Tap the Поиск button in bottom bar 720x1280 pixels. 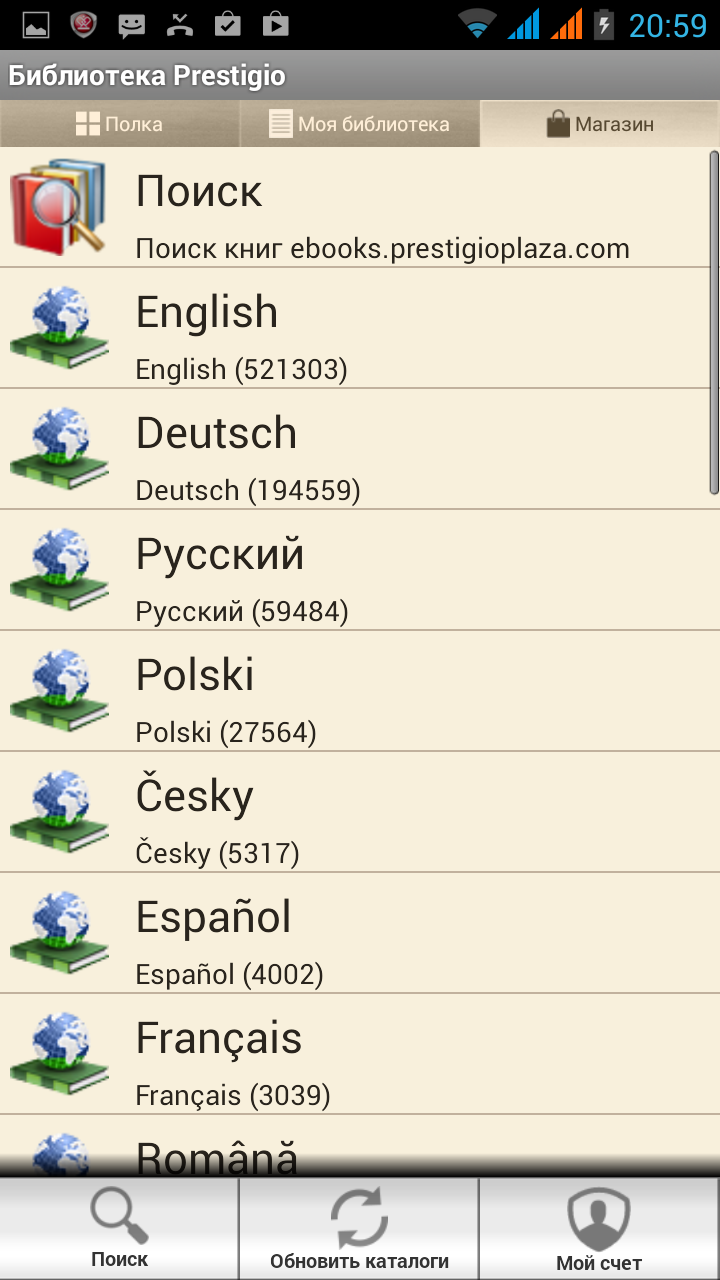click(x=119, y=1230)
